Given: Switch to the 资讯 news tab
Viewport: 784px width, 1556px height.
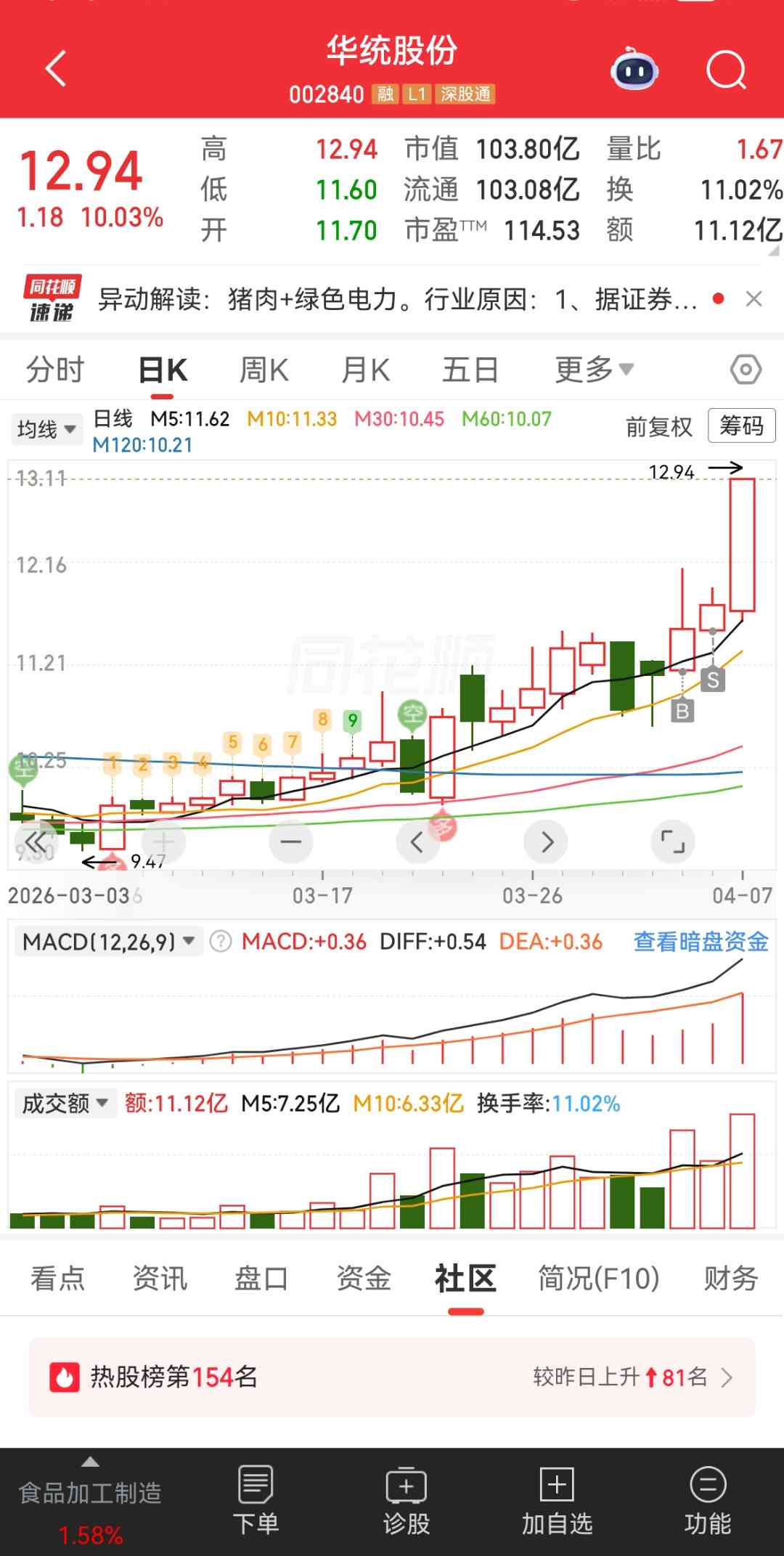Looking at the screenshot, I should coord(160,1279).
